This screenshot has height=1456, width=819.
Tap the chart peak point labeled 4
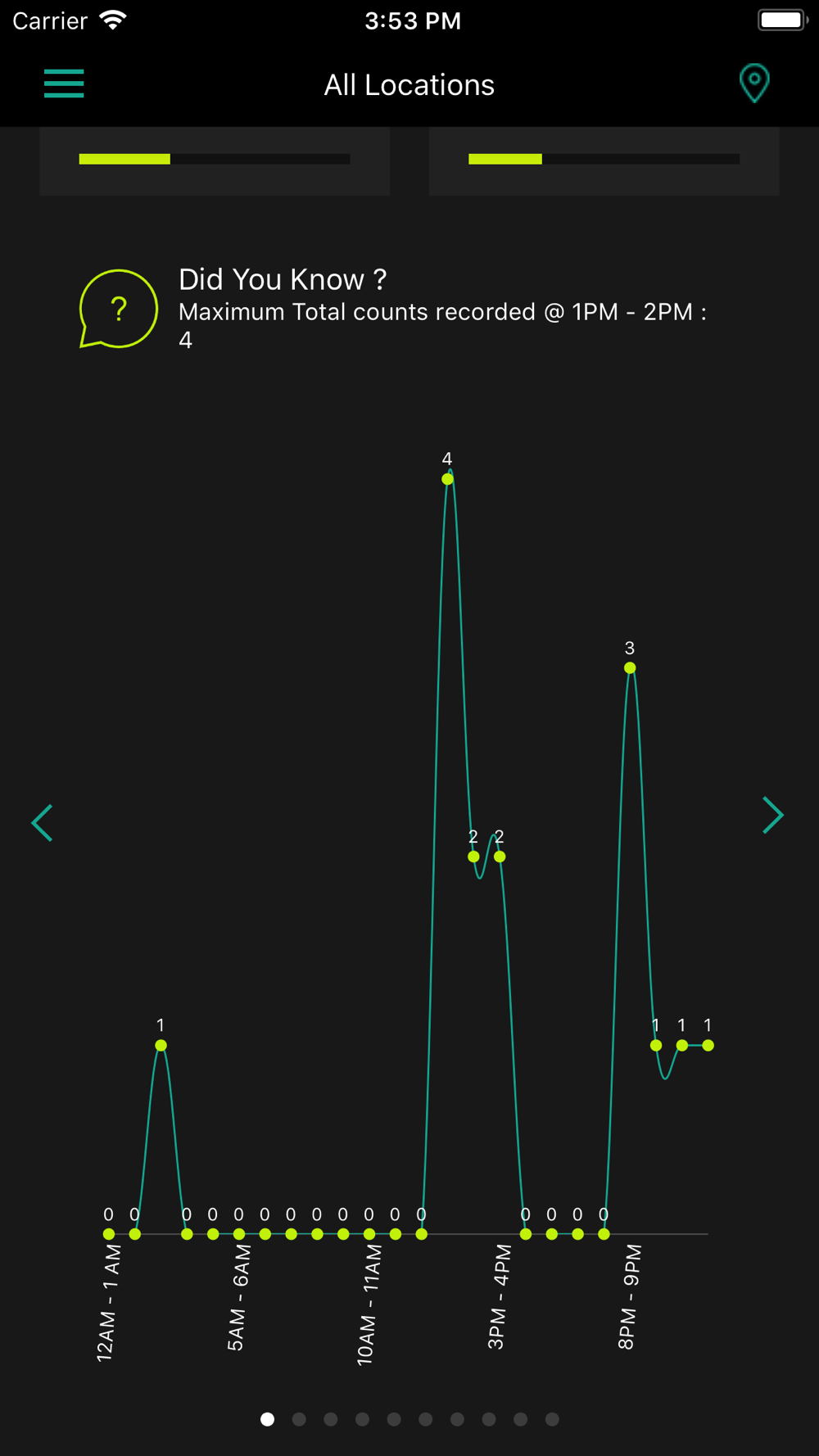tap(447, 479)
